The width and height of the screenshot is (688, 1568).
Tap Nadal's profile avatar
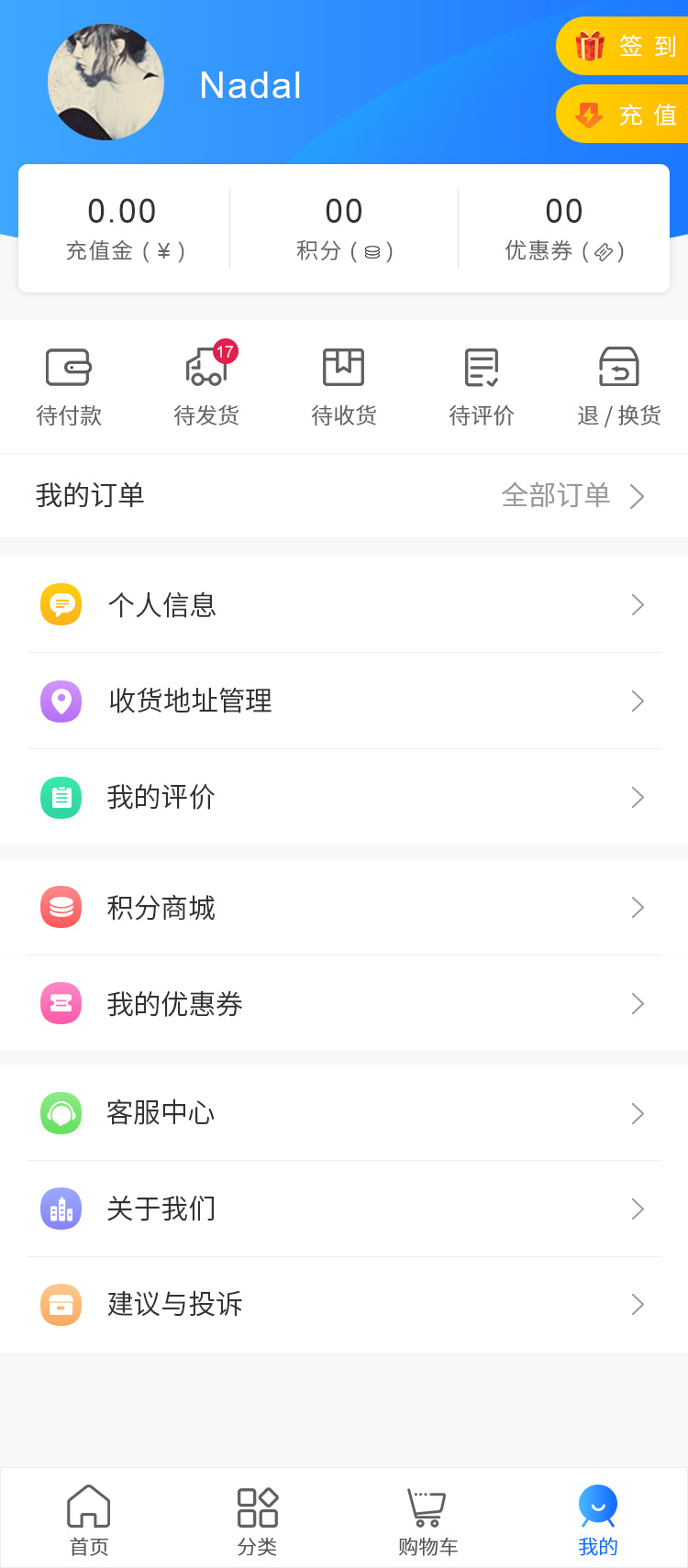[105, 83]
